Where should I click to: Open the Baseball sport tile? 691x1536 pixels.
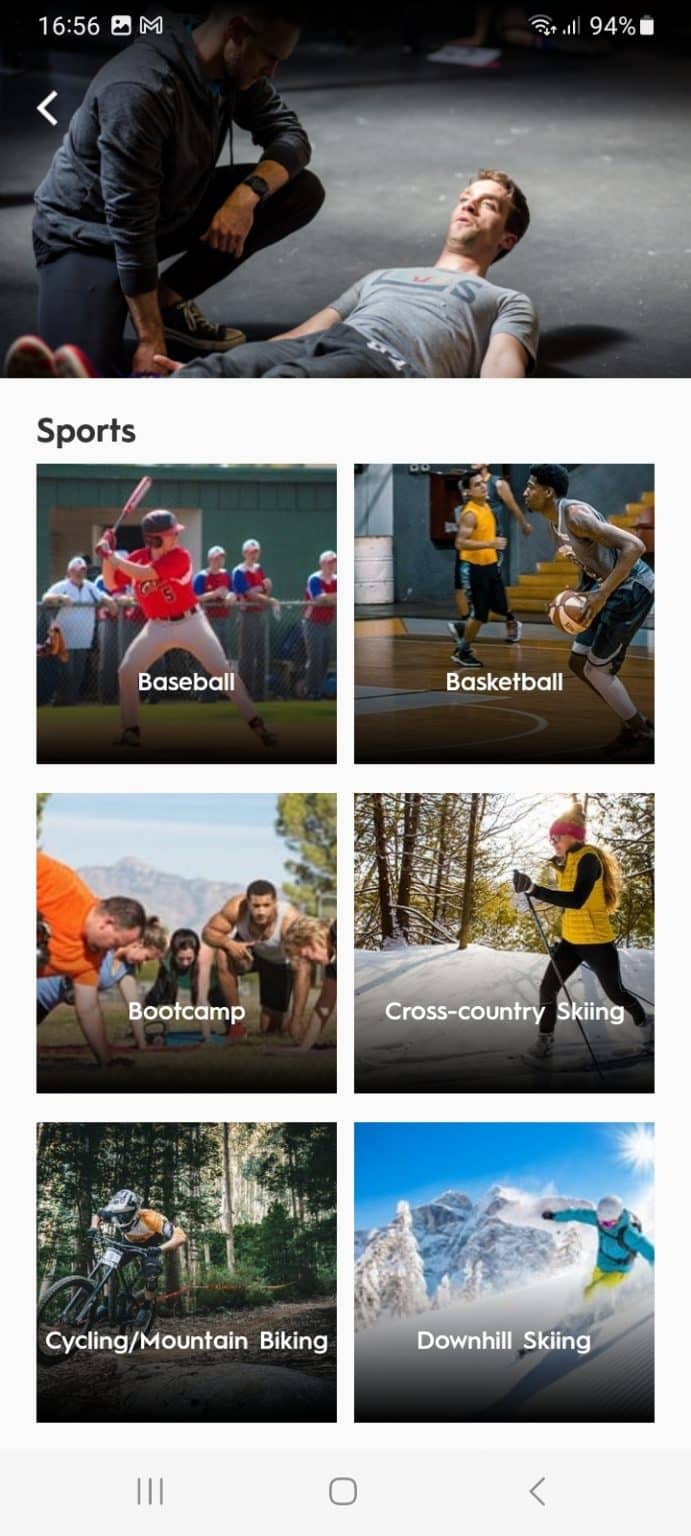tap(186, 613)
